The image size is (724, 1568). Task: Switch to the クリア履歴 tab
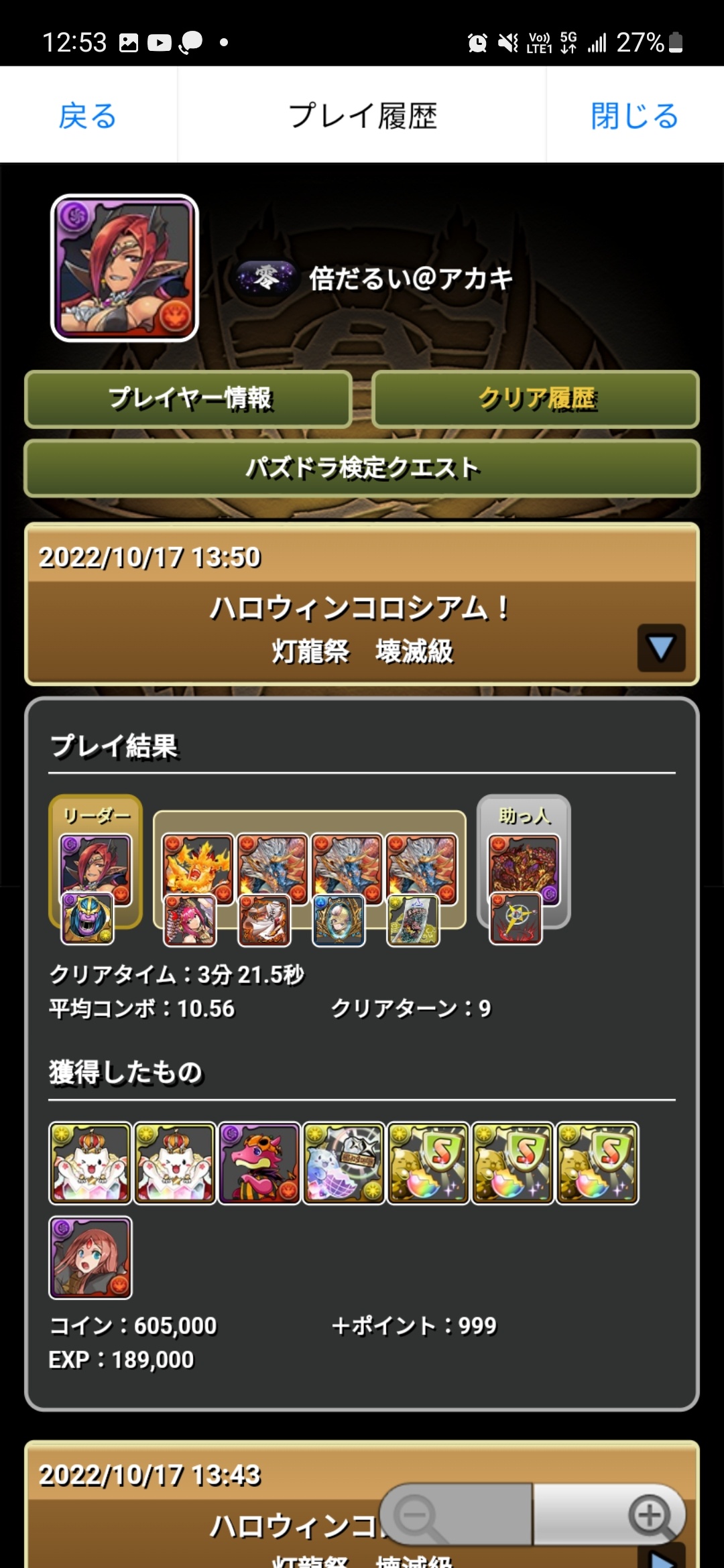(x=536, y=399)
